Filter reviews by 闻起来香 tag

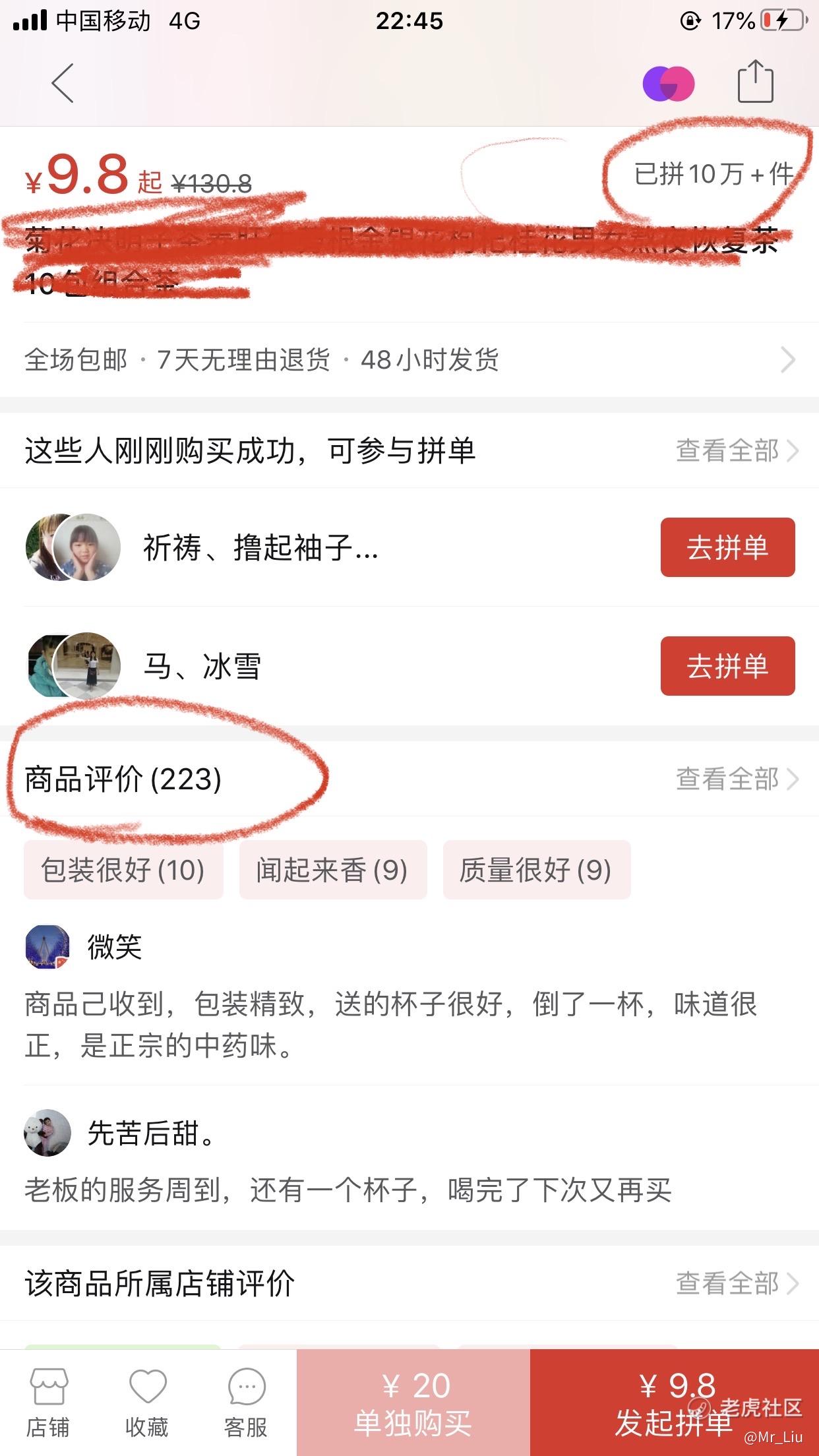[332, 870]
